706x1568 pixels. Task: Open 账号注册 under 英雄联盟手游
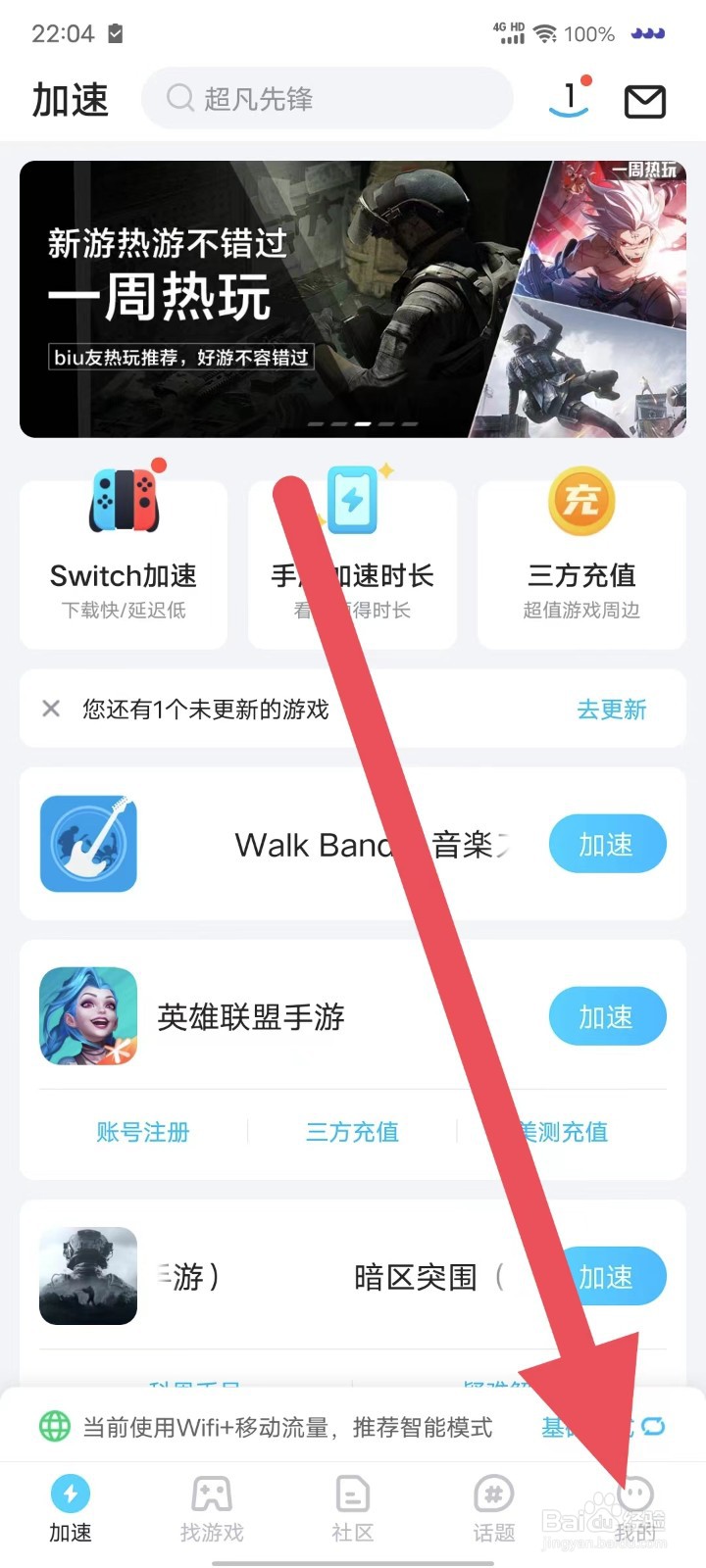pos(143,1132)
